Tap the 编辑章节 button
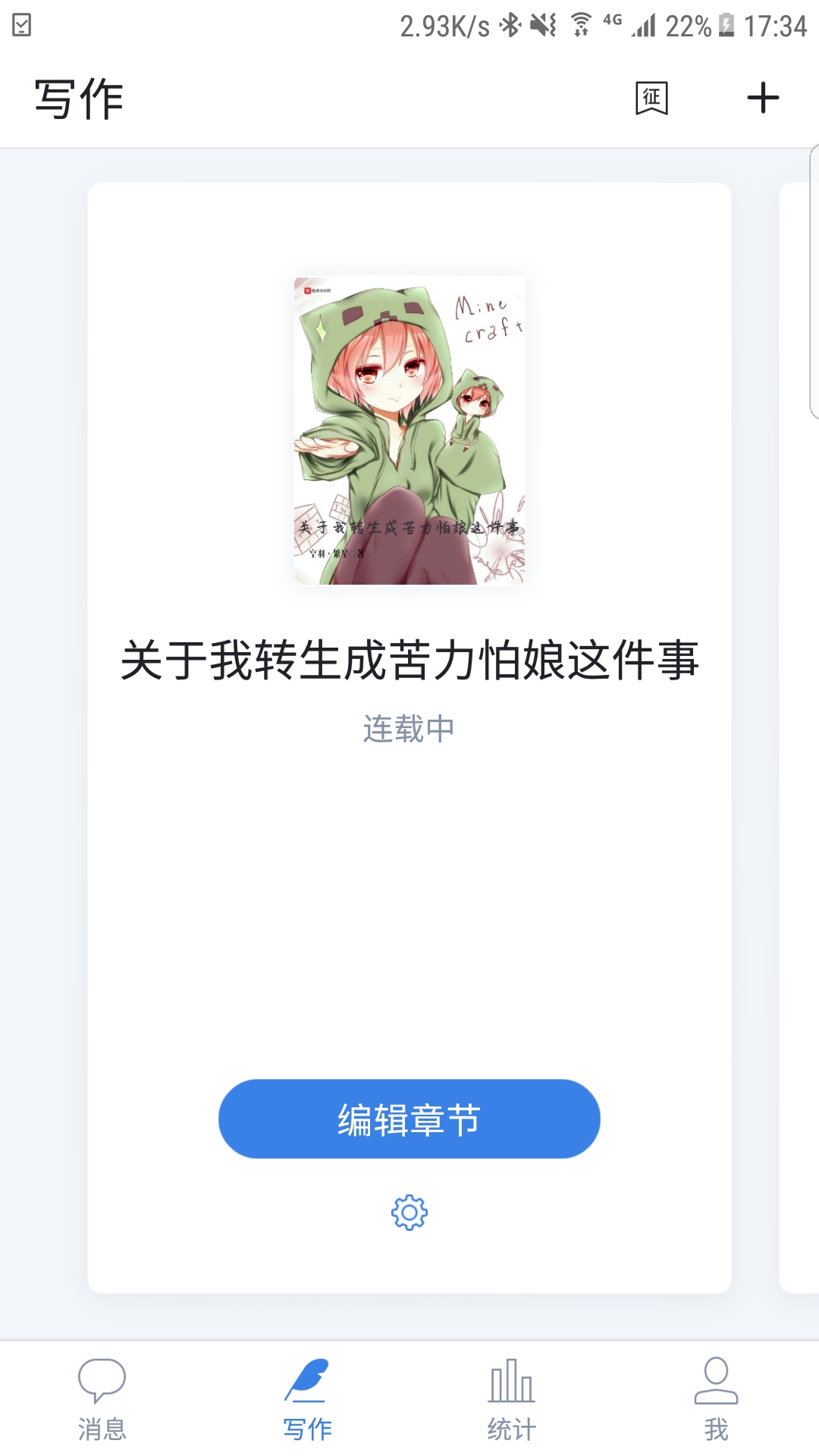819x1456 pixels. tap(409, 1119)
